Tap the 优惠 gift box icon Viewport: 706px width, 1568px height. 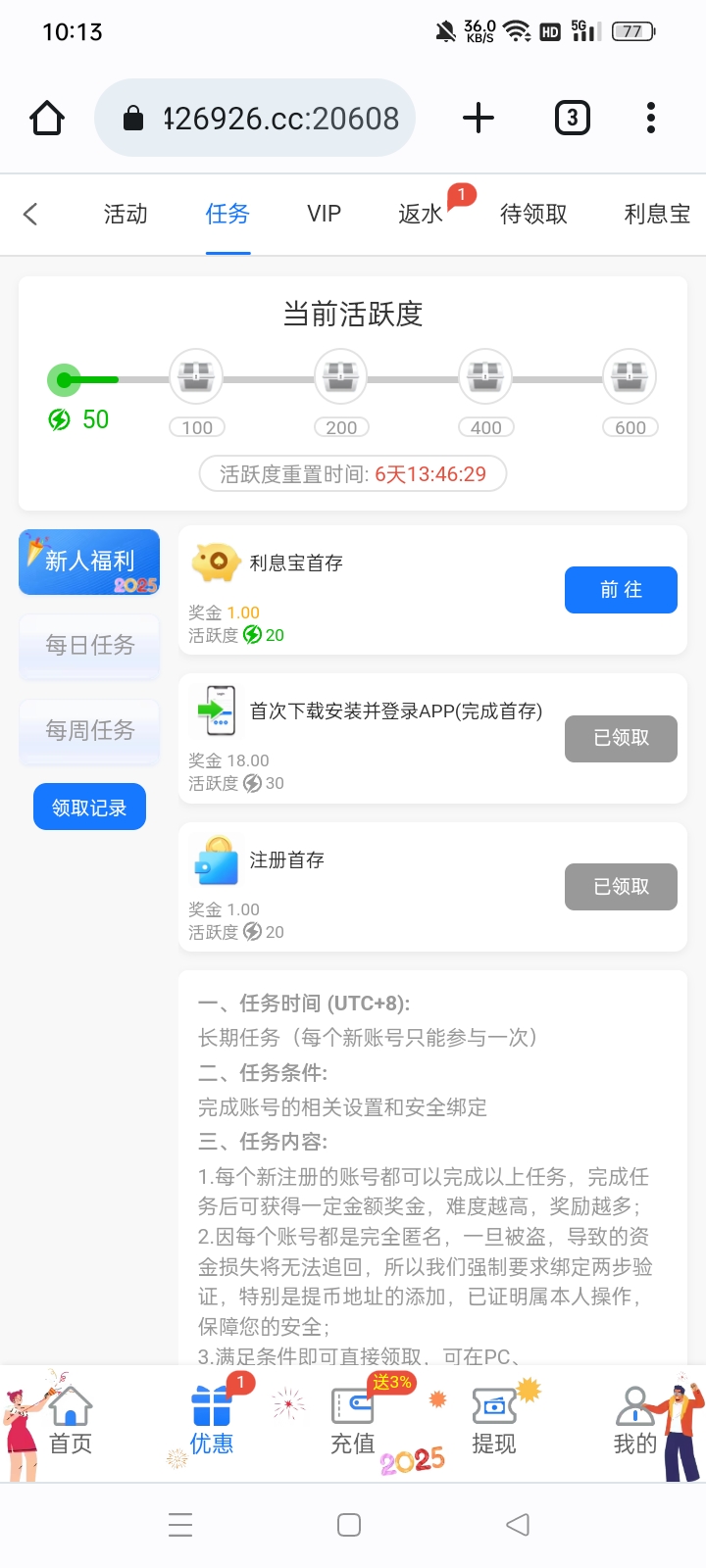(211, 1406)
